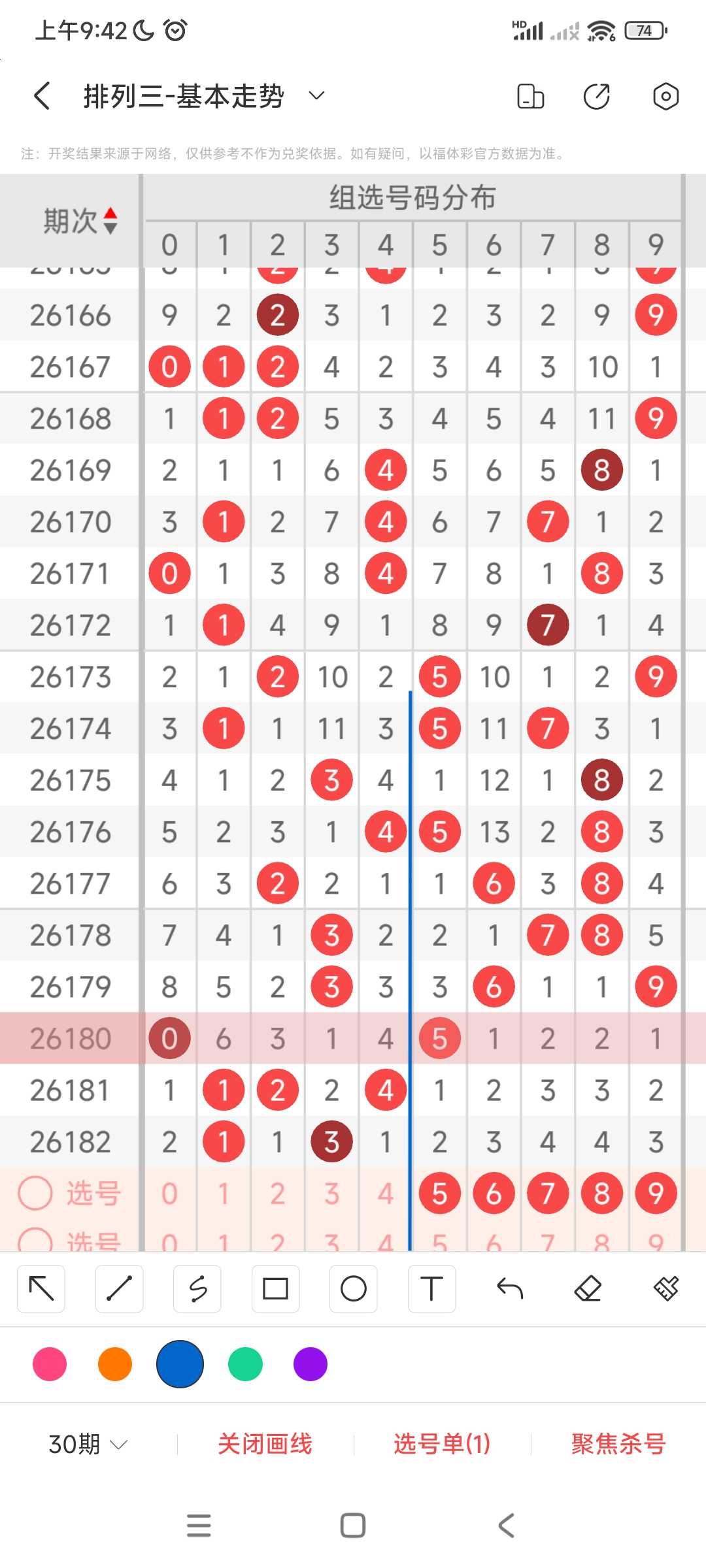
Task: Open the settings hexagon icon
Action: (665, 96)
